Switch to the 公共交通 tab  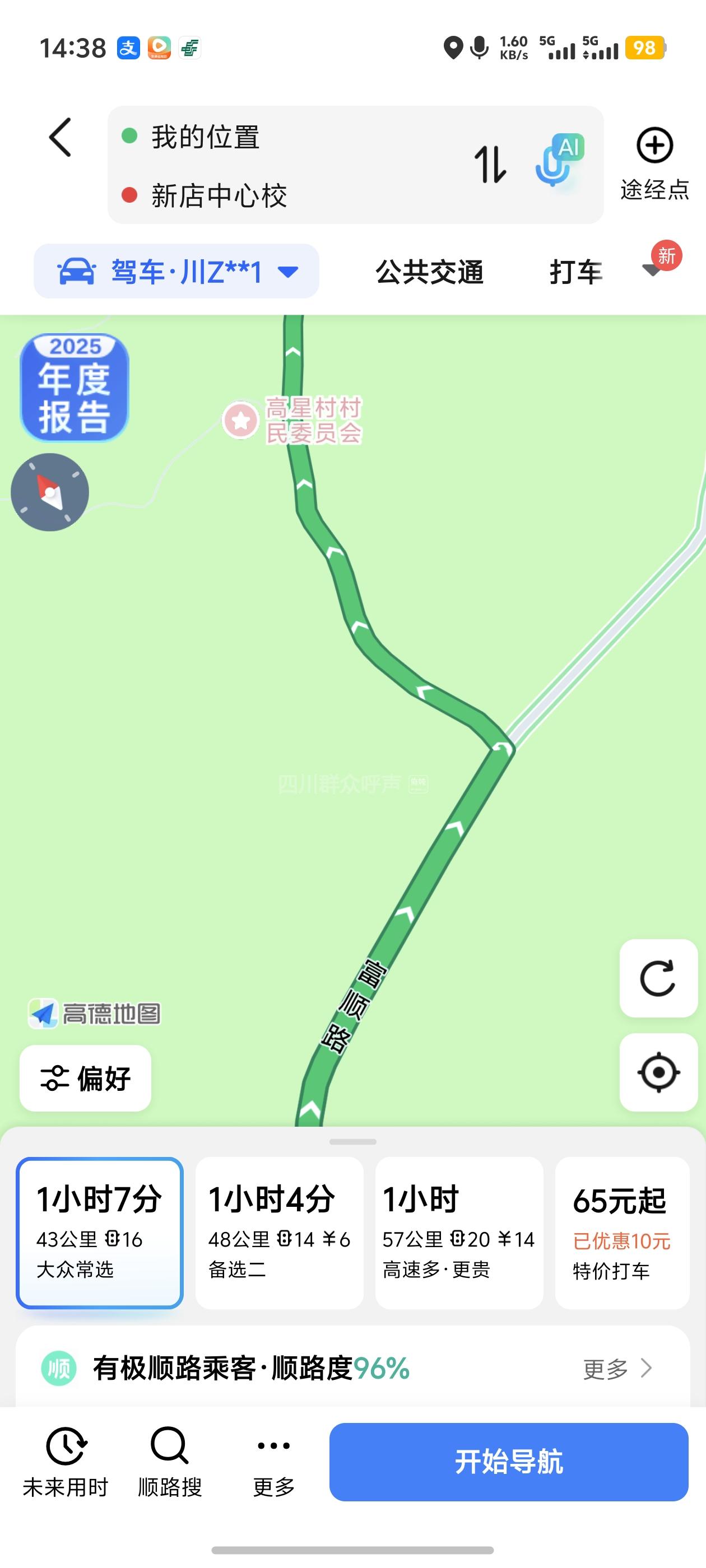coord(429,272)
